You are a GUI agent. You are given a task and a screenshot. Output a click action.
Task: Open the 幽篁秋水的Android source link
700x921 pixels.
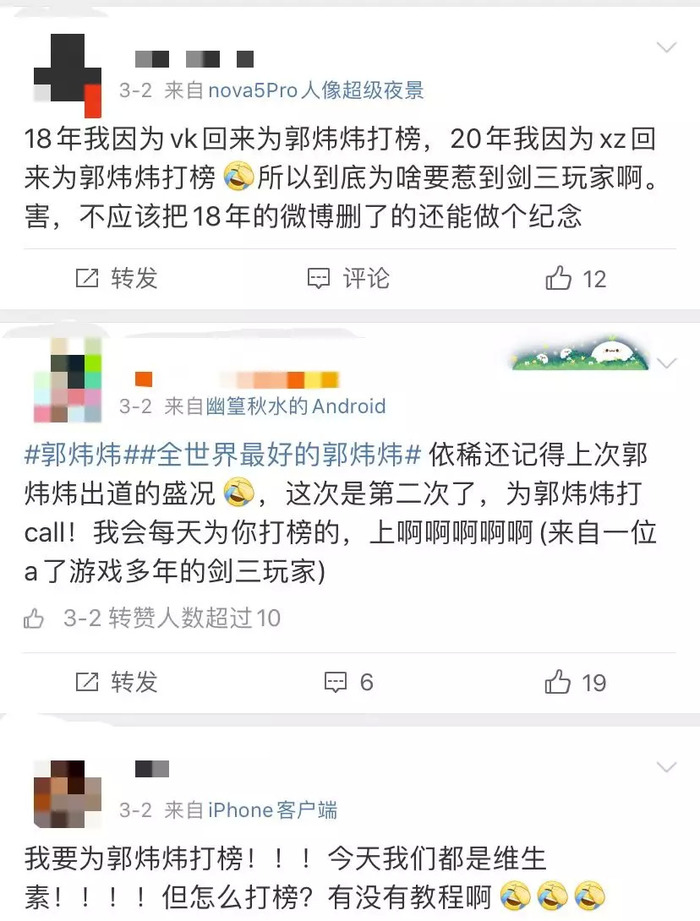pyautogui.click(x=296, y=406)
